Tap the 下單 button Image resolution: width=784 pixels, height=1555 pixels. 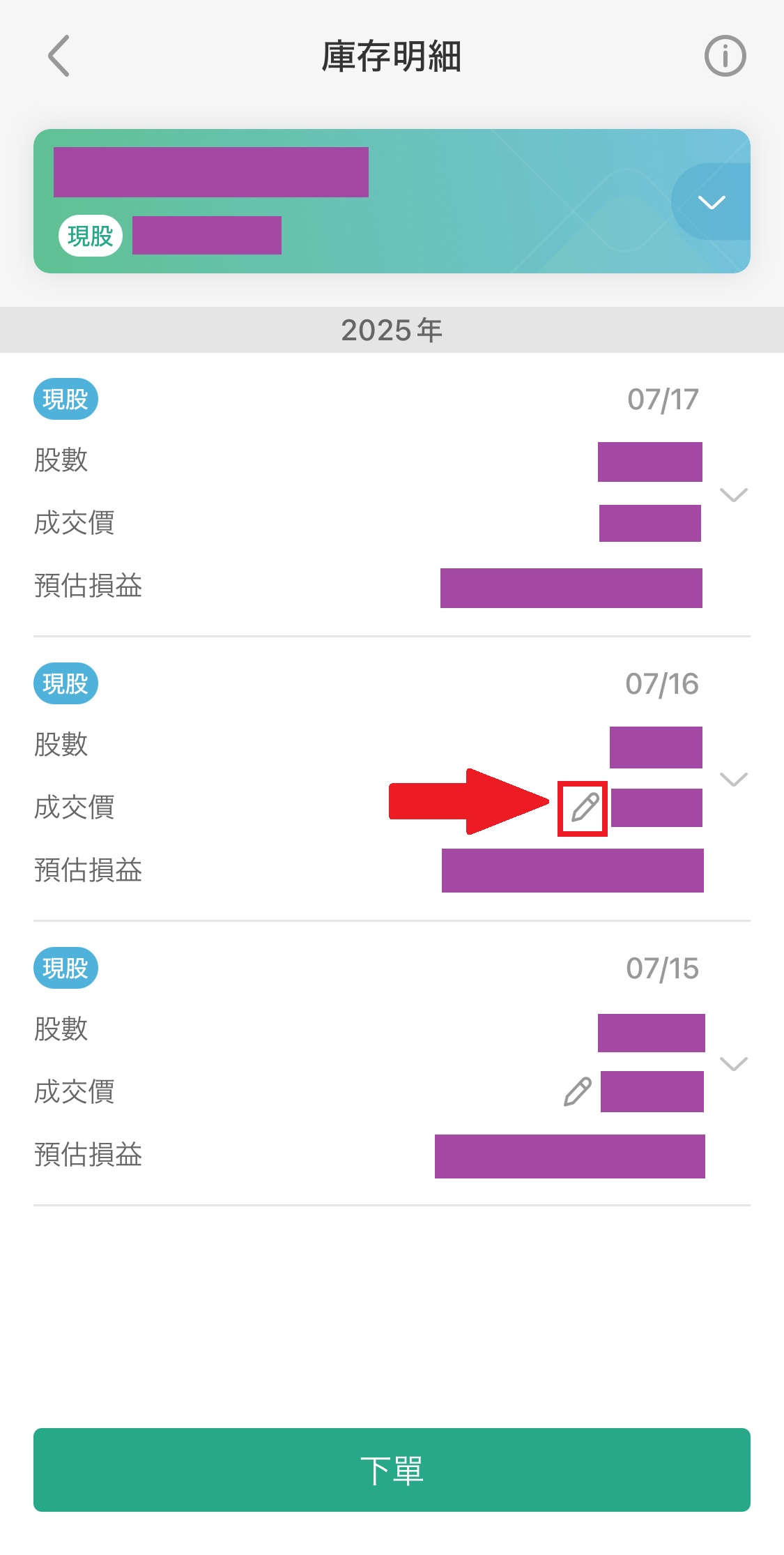click(x=392, y=1470)
